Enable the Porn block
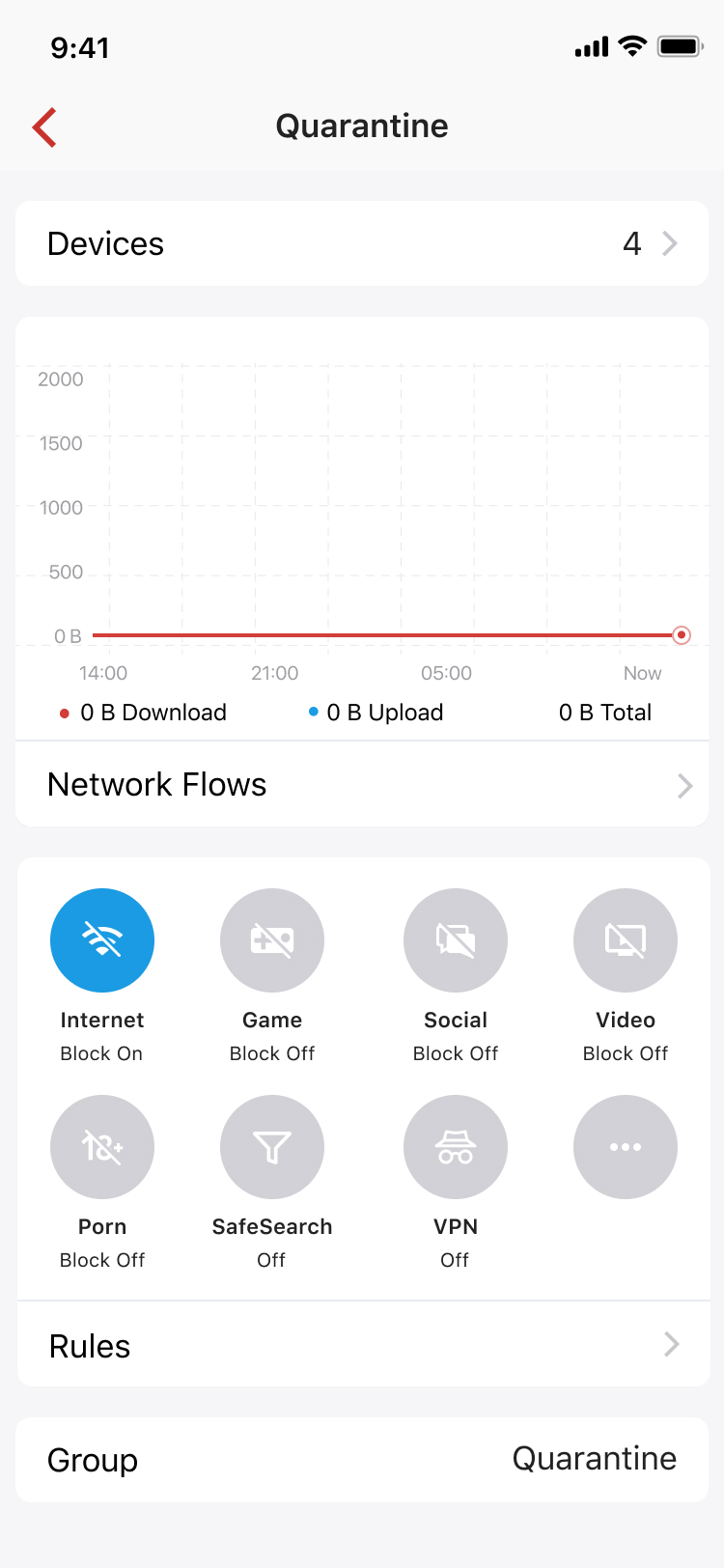The image size is (724, 1568). click(x=102, y=1147)
